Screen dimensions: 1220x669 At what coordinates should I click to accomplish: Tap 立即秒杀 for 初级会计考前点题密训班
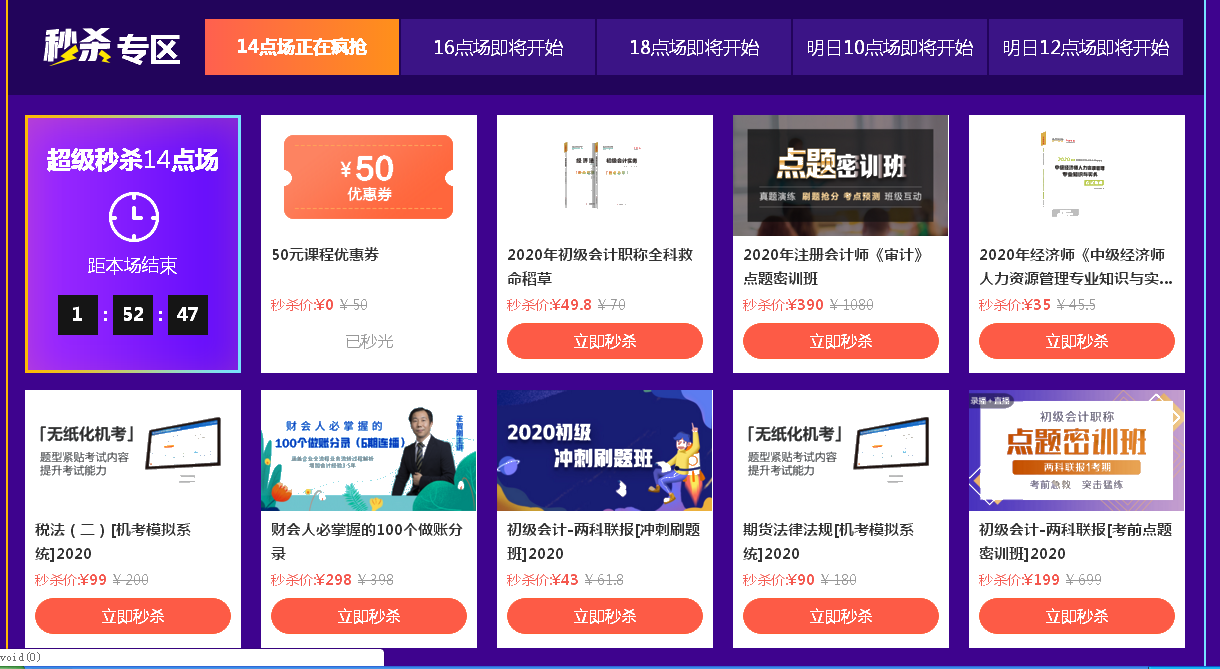click(x=1076, y=616)
